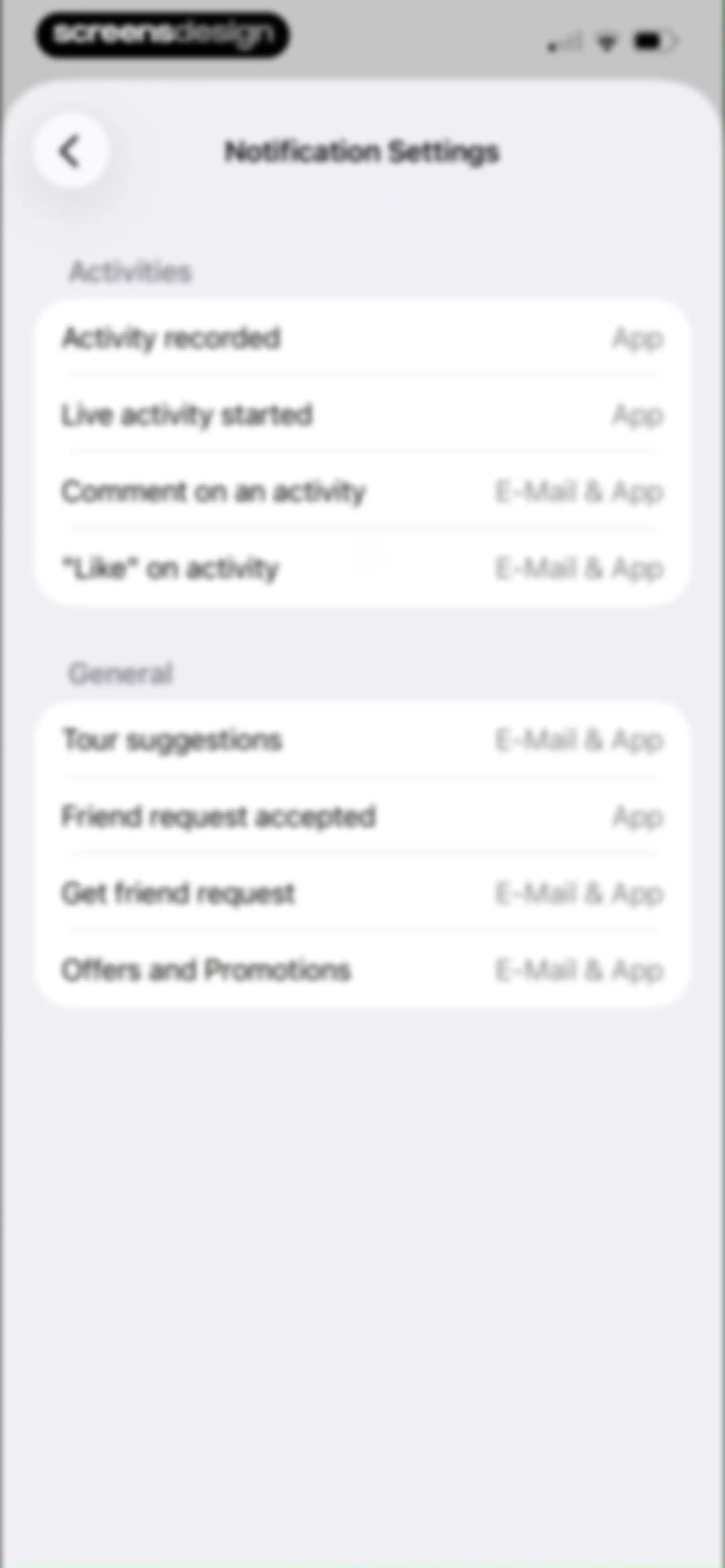Change the Comment on an activity notifications
Screen dimensions: 725x1568
362,492
